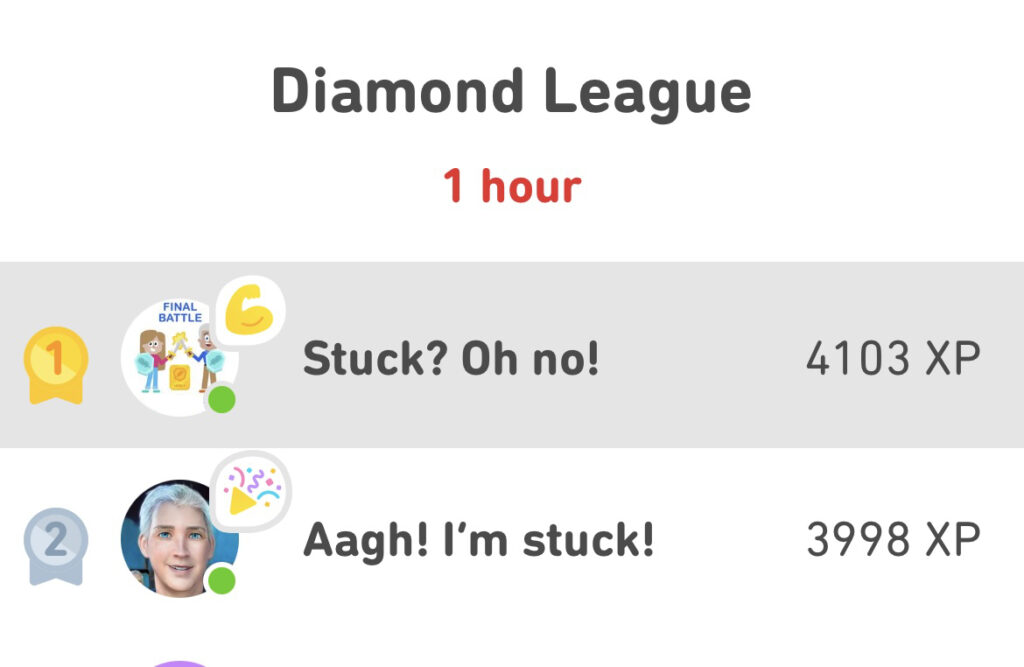1024x667 pixels.
Task: Open the first-place player 'Stuck? Oh no!'
Action: 451,358
